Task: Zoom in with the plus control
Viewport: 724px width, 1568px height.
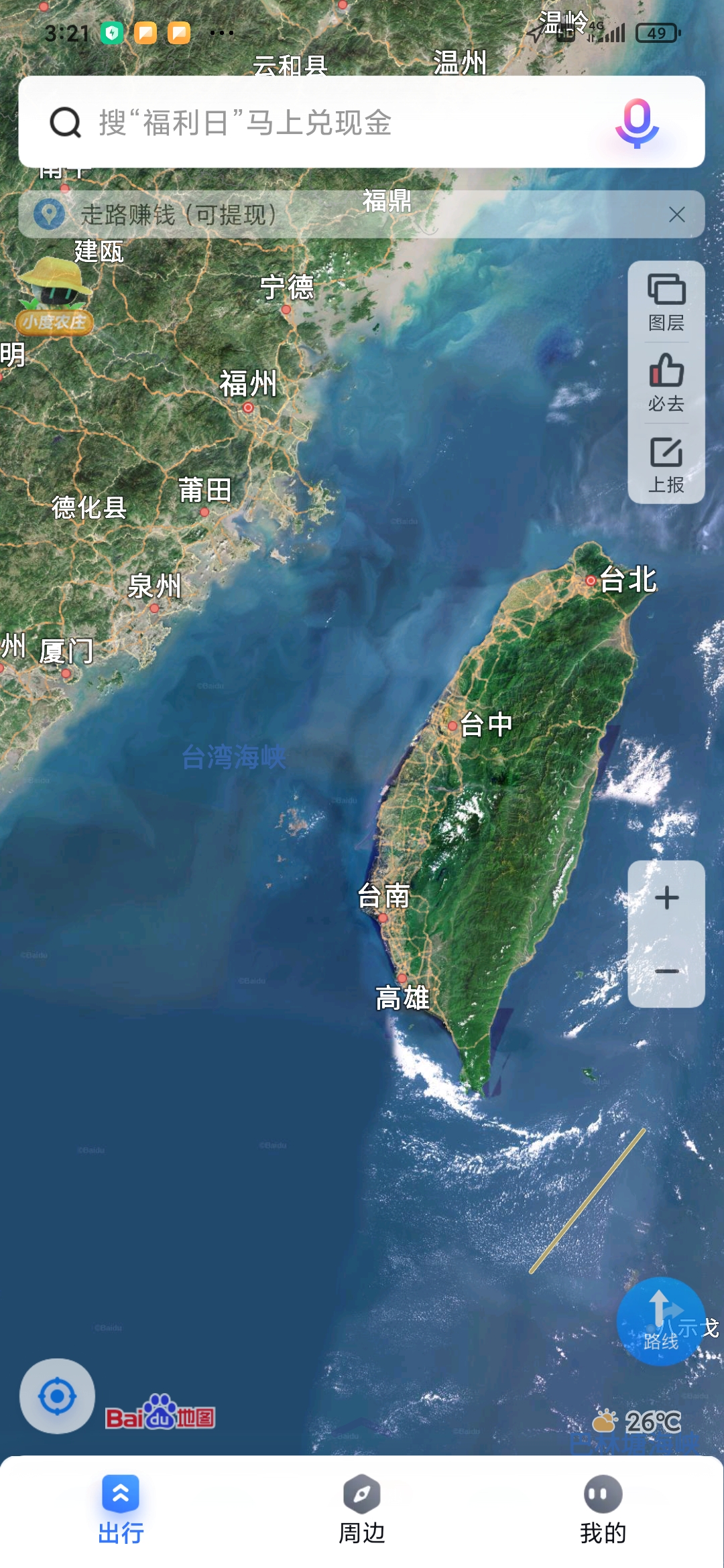Action: click(x=666, y=898)
